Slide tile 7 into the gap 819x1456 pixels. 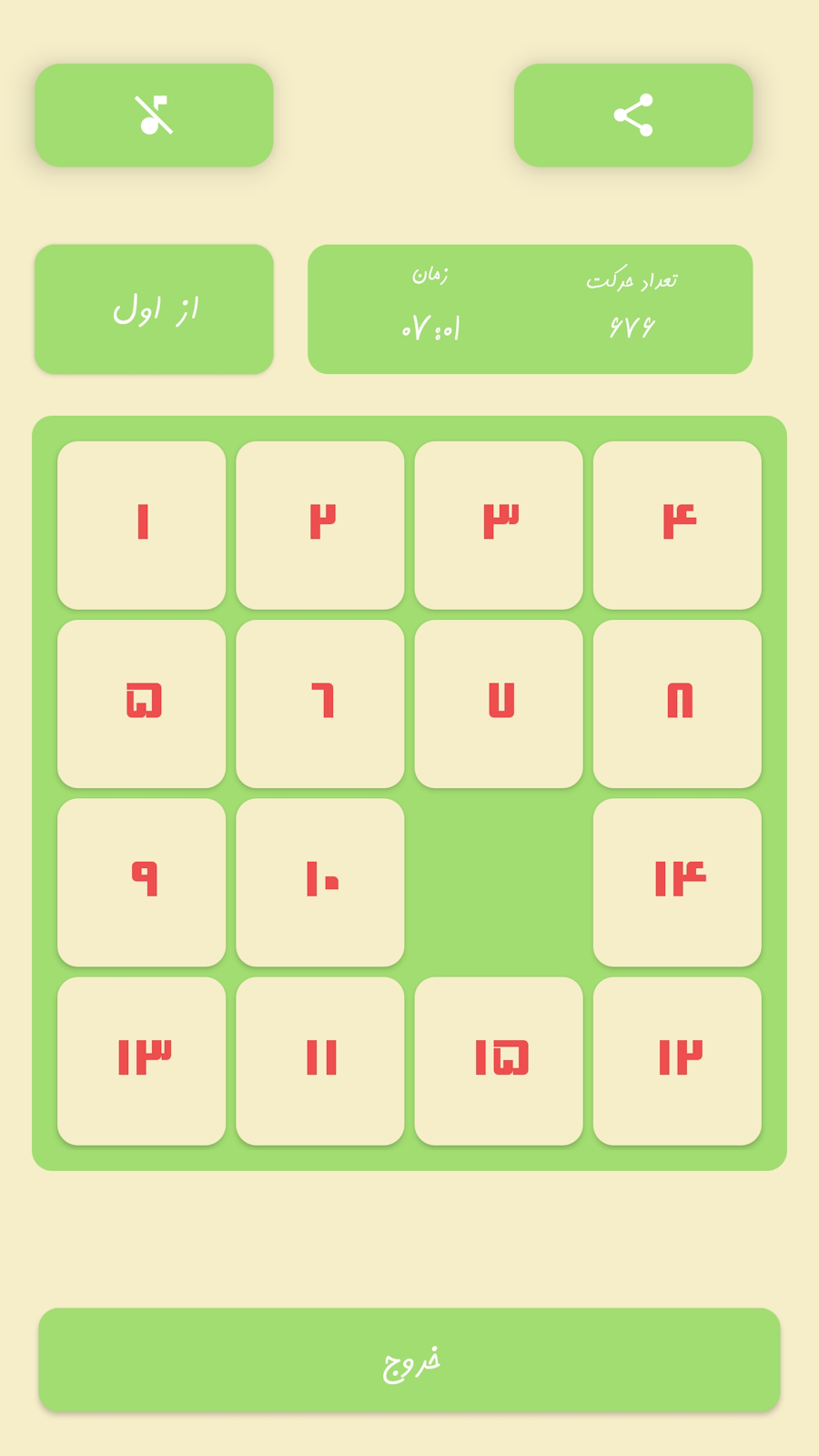[x=499, y=703]
